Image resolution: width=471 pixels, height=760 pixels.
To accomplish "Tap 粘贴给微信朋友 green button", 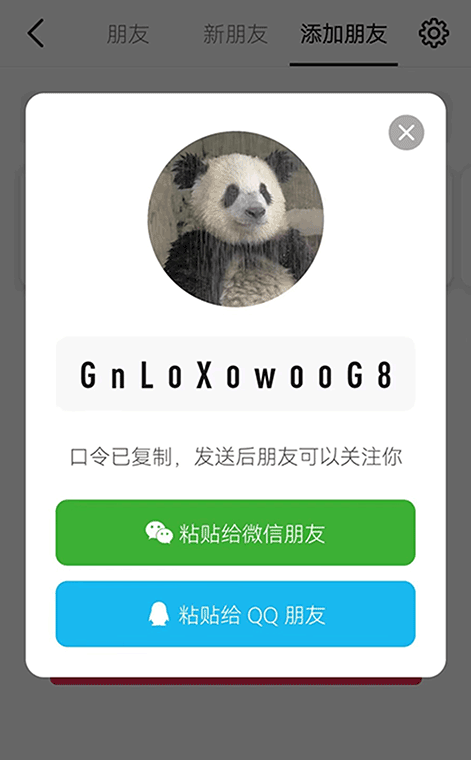I will pos(236,532).
